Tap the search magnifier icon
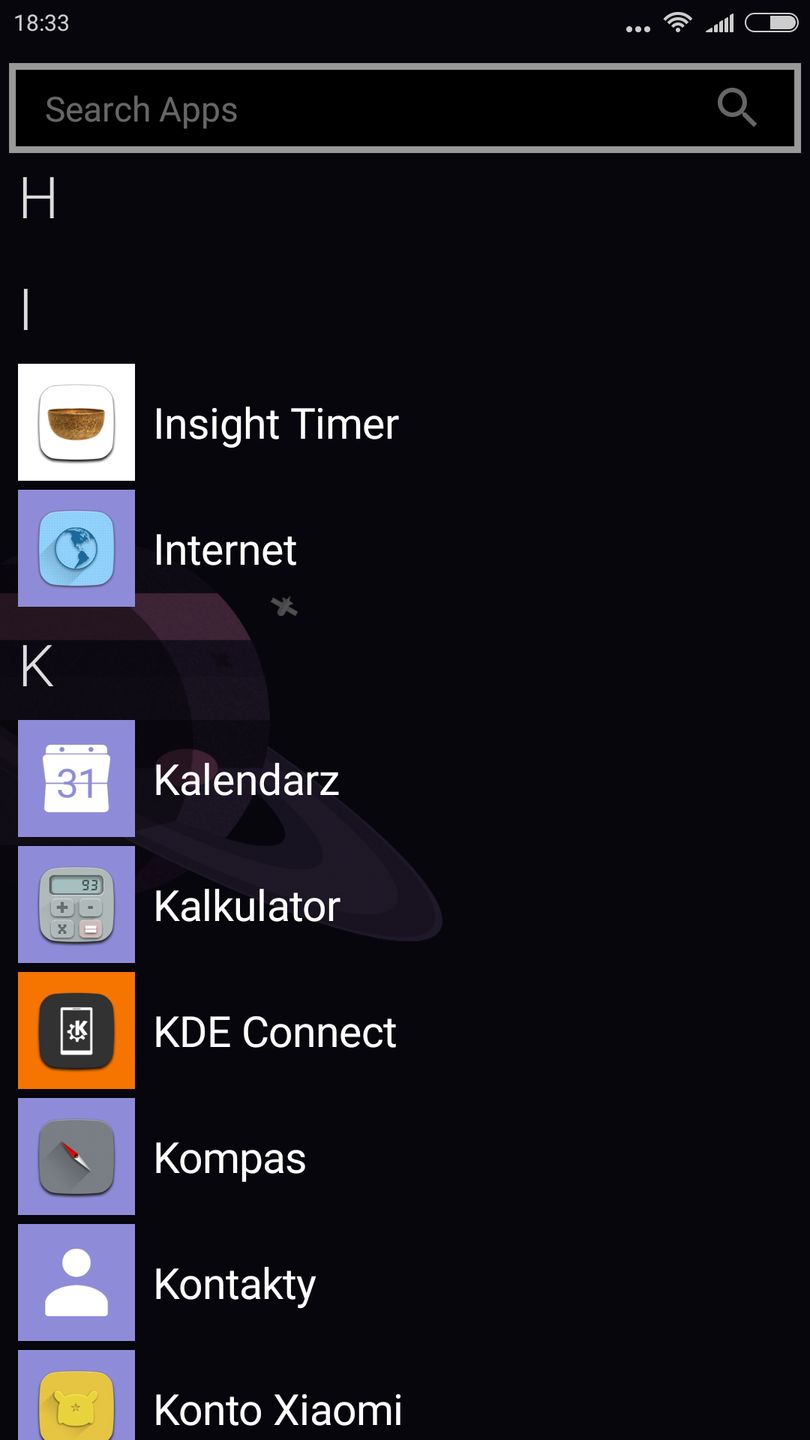This screenshot has width=810, height=1440. (x=737, y=108)
